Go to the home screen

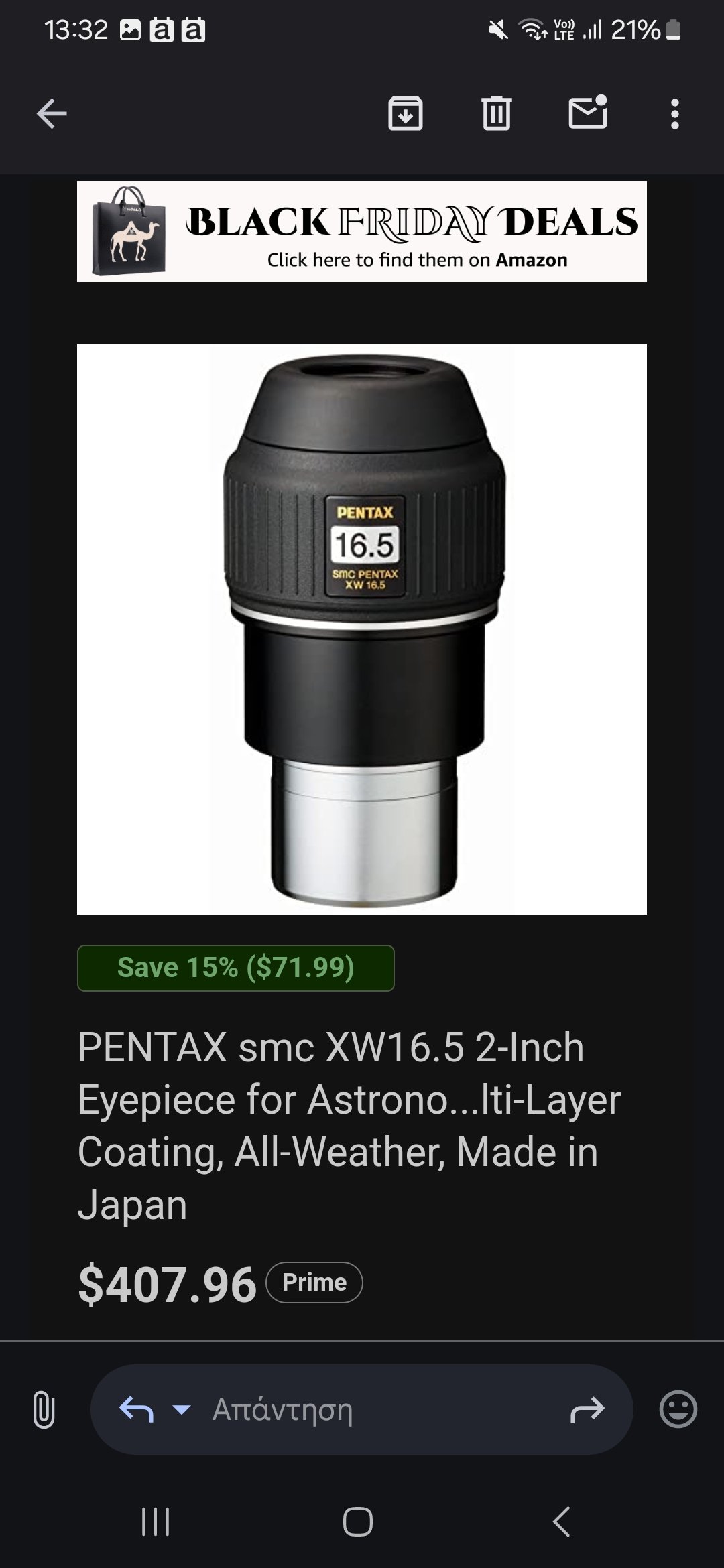point(358,1522)
